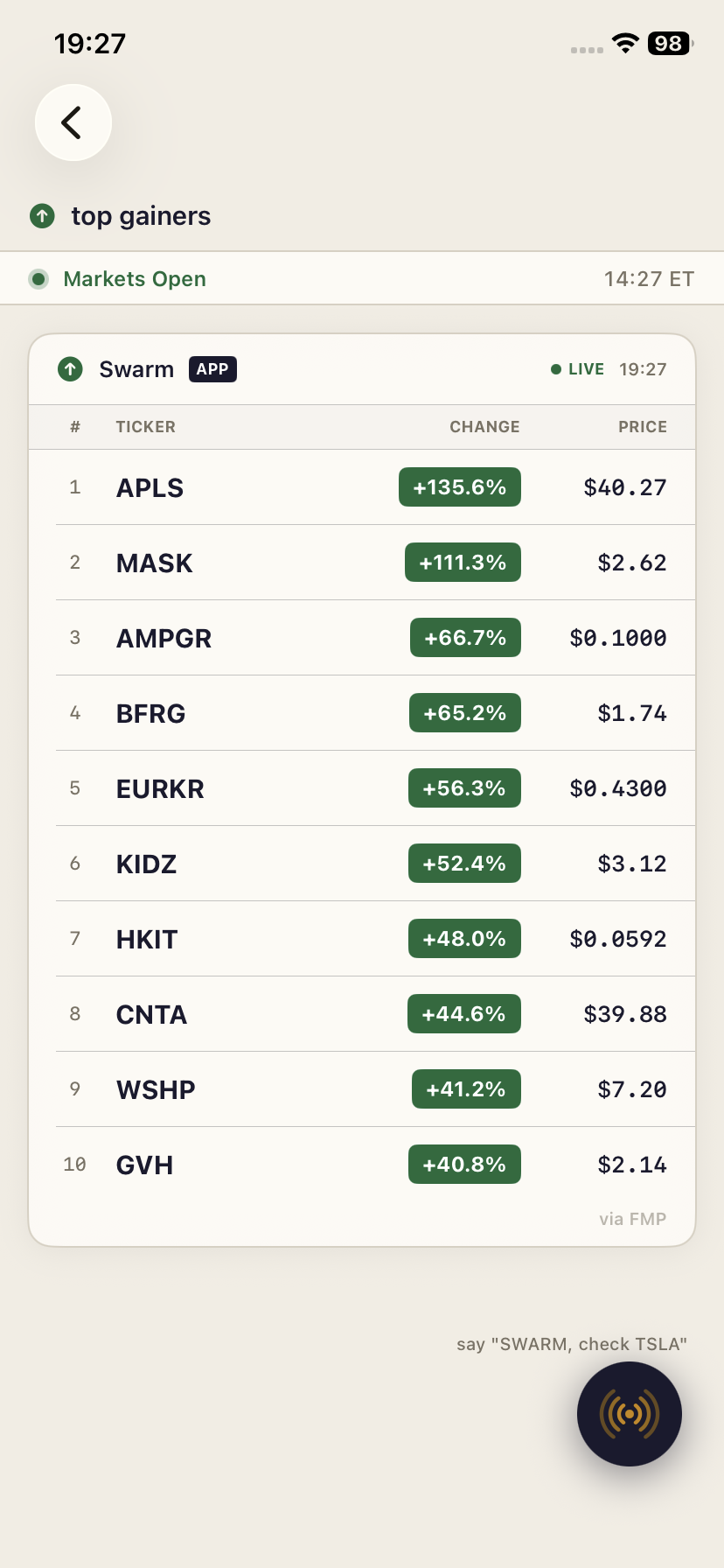Open the "via FMP" attribution link
Screen dimensions: 724x1568
tap(632, 1218)
